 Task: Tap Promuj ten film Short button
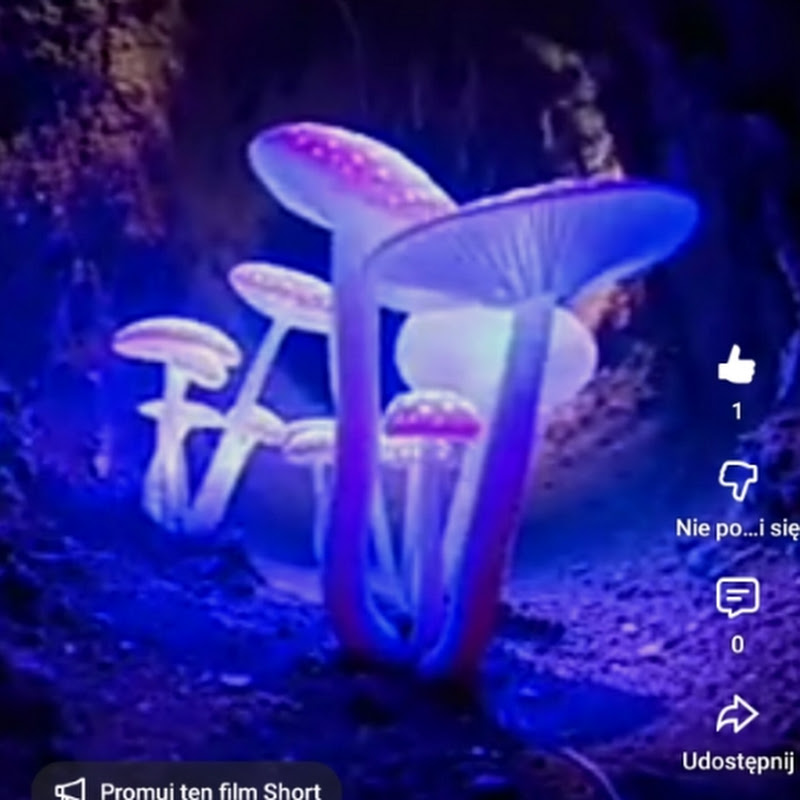click(190, 788)
